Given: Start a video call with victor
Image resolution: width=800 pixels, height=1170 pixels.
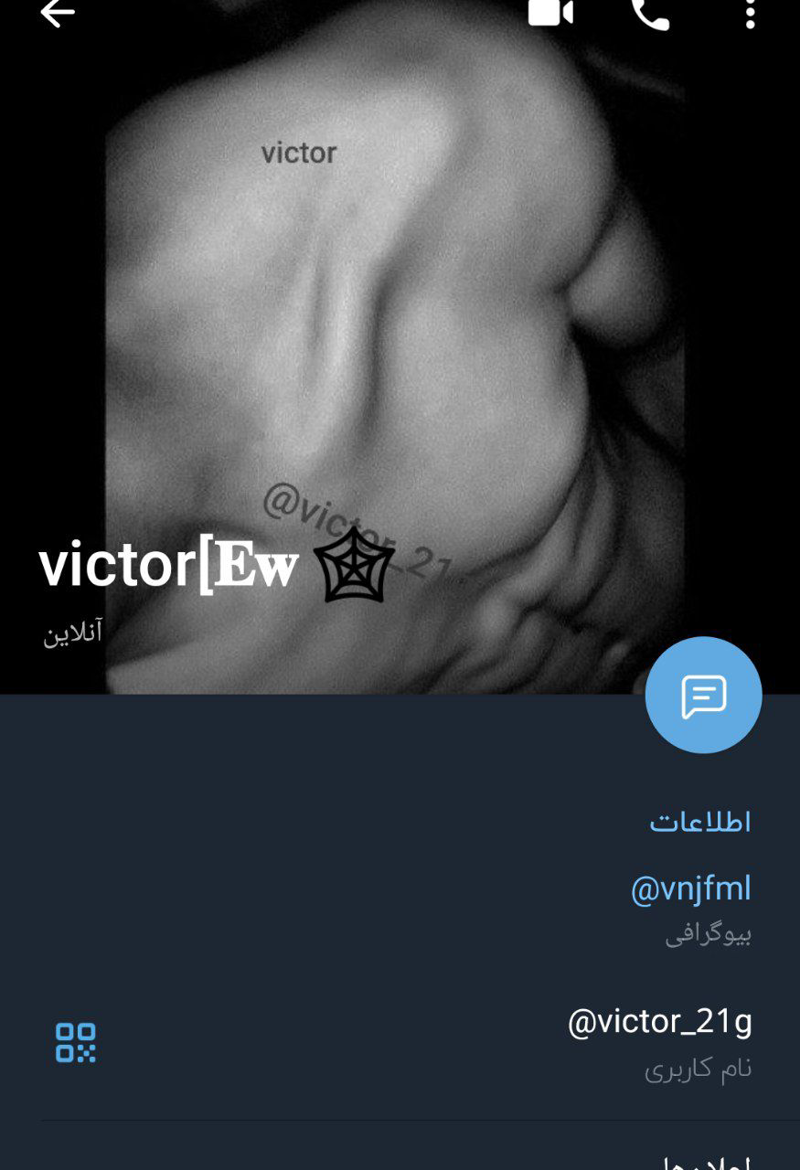Looking at the screenshot, I should pyautogui.click(x=551, y=12).
